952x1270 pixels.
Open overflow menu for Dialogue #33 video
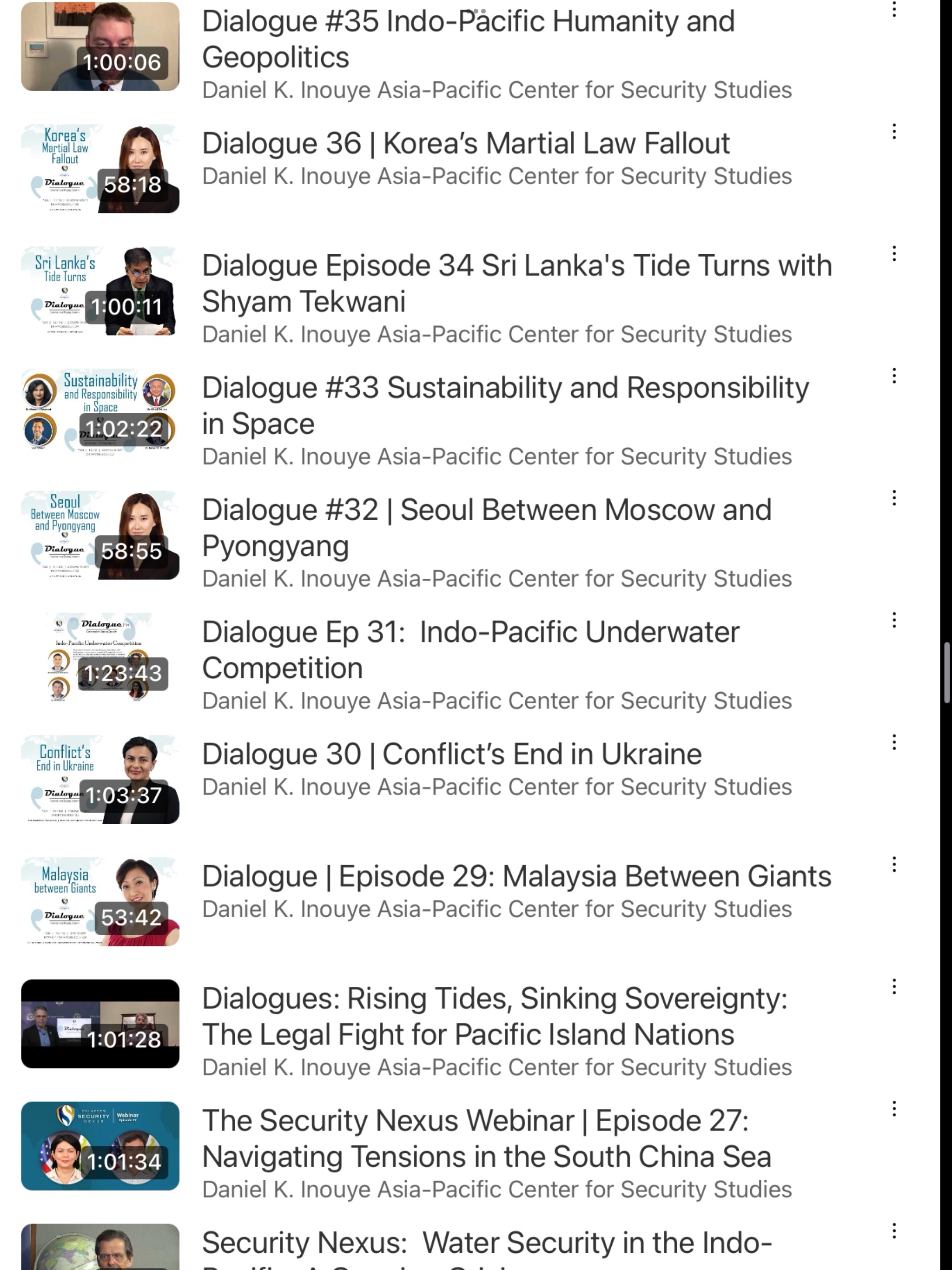click(x=893, y=376)
